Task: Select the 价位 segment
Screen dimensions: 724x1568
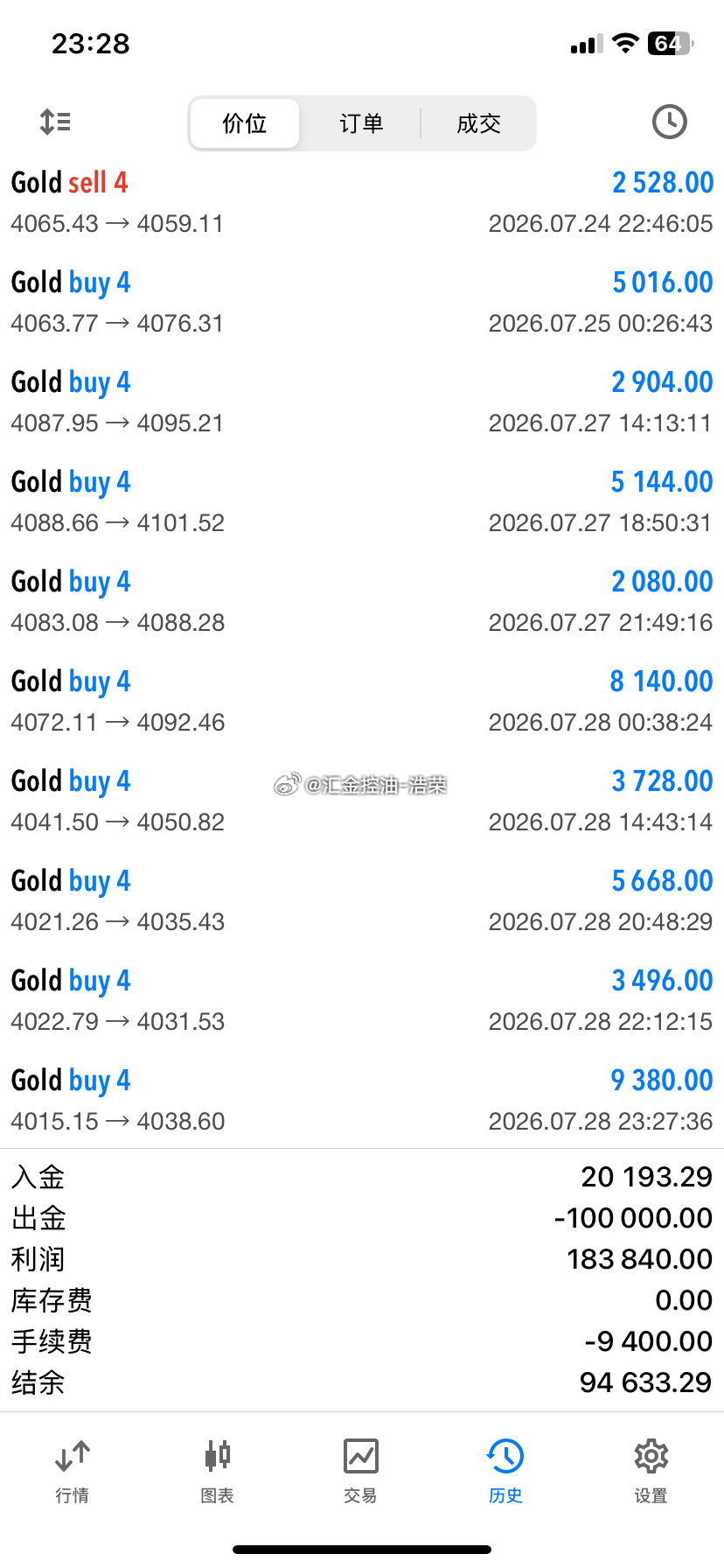Action: [x=245, y=123]
